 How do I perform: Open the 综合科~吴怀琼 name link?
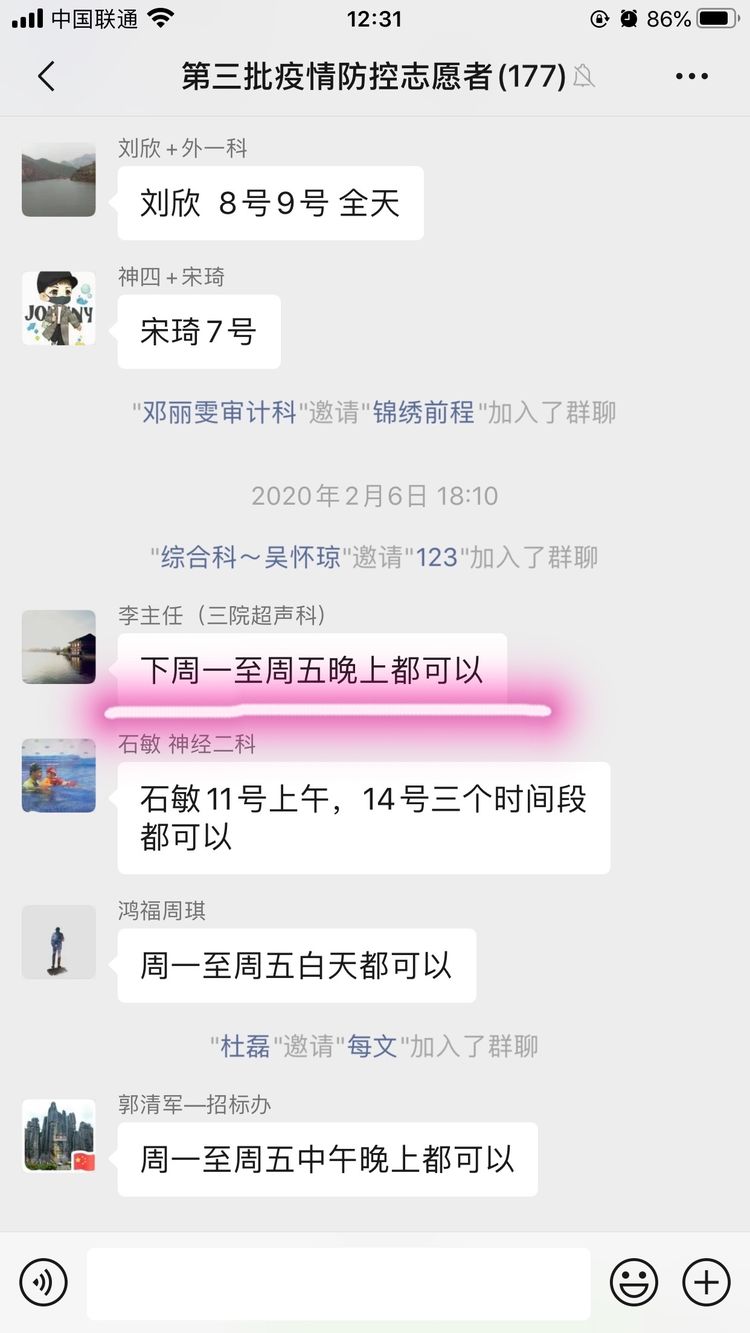pyautogui.click(x=251, y=557)
